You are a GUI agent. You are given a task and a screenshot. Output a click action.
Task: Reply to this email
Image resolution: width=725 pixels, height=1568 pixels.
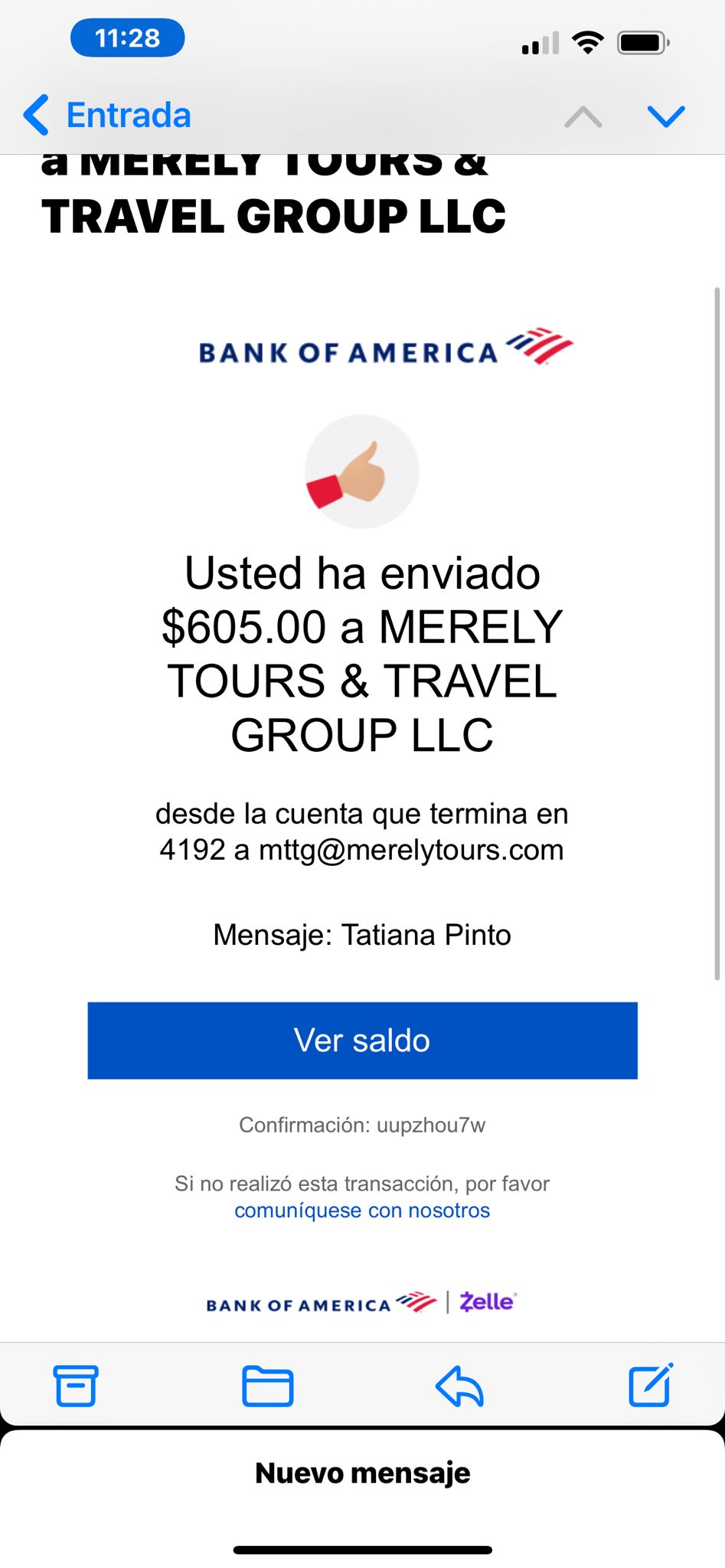459,1386
